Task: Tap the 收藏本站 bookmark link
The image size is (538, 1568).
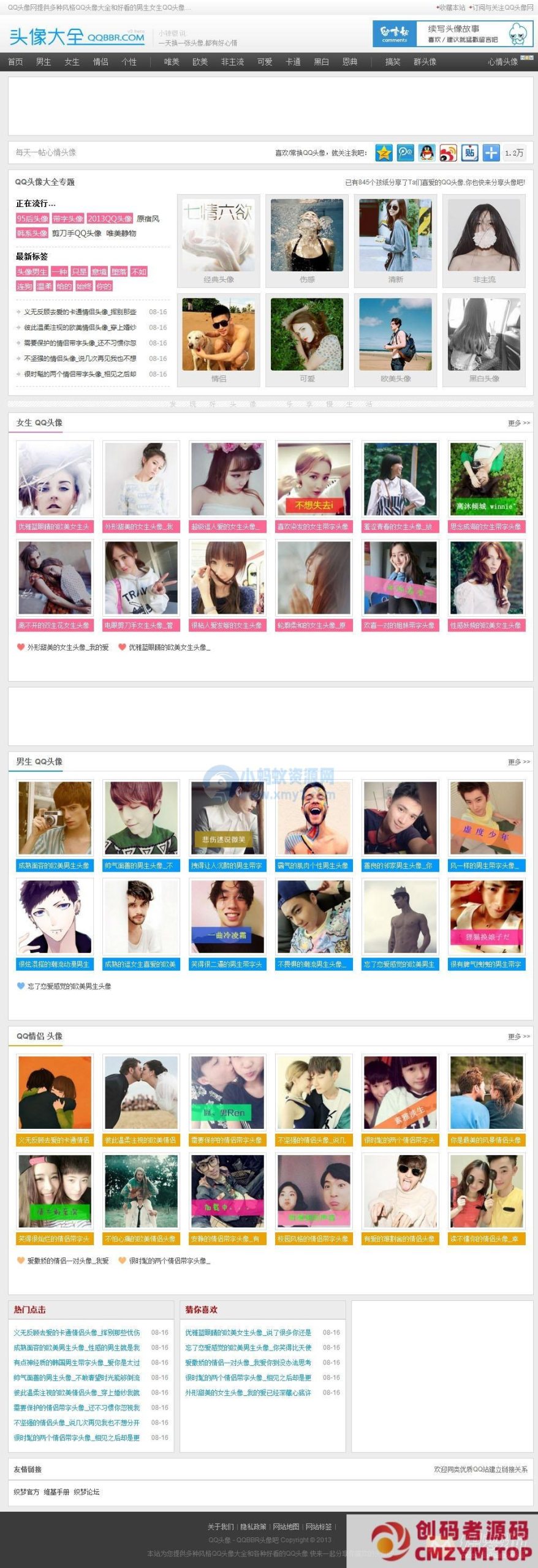Action: point(452,8)
